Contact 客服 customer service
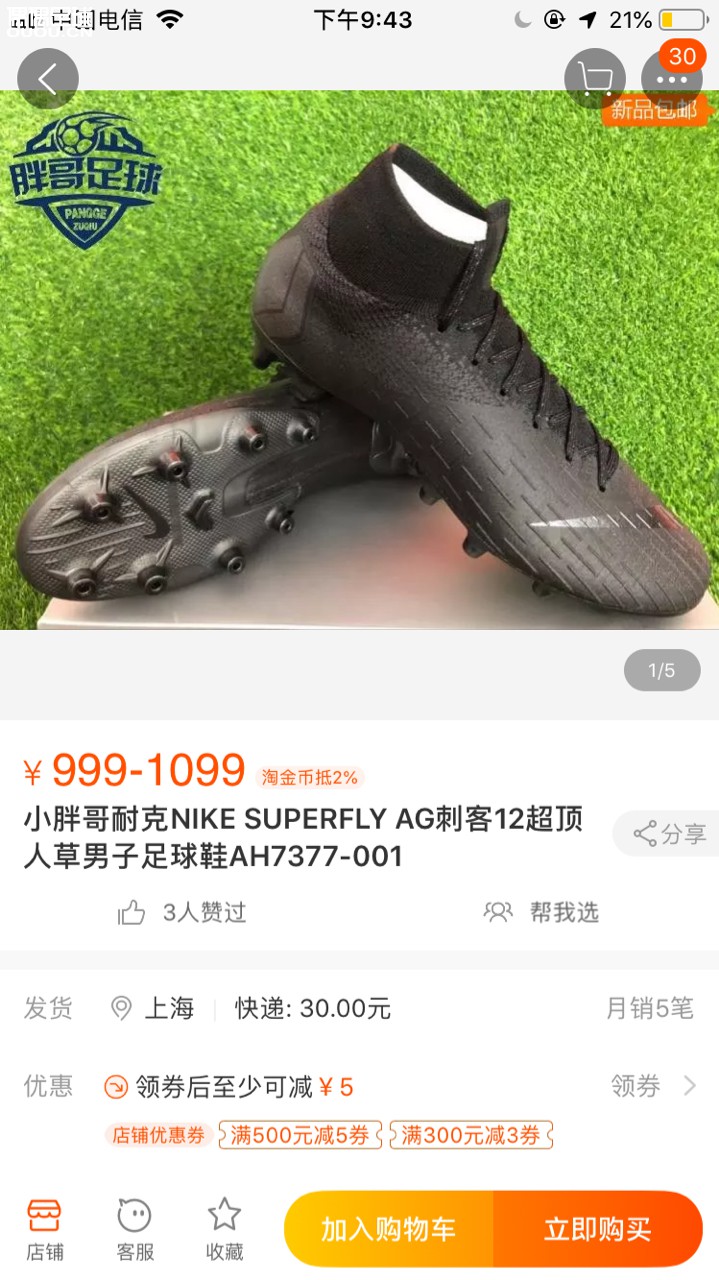This screenshot has width=719, height=1280. (135, 1230)
